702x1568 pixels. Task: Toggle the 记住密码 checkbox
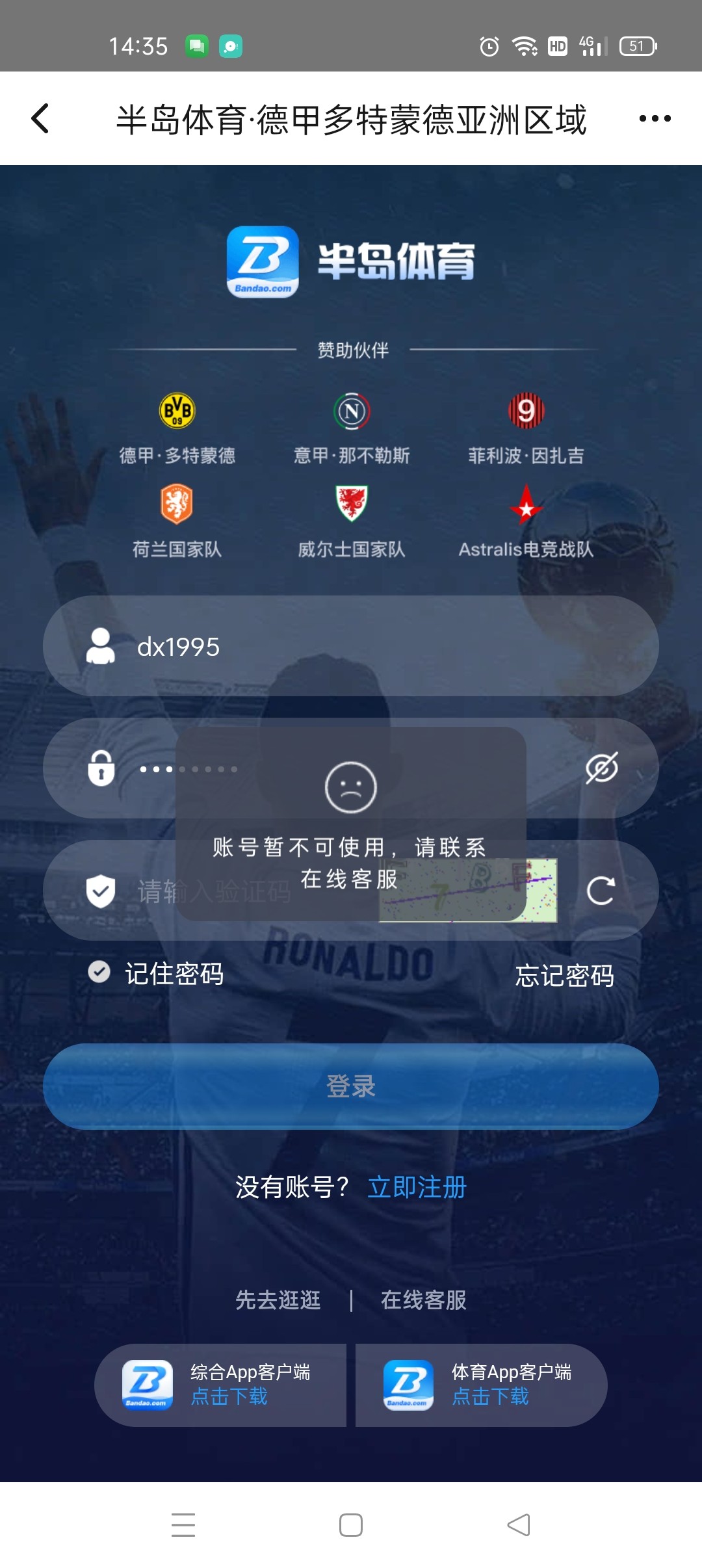pyautogui.click(x=99, y=972)
